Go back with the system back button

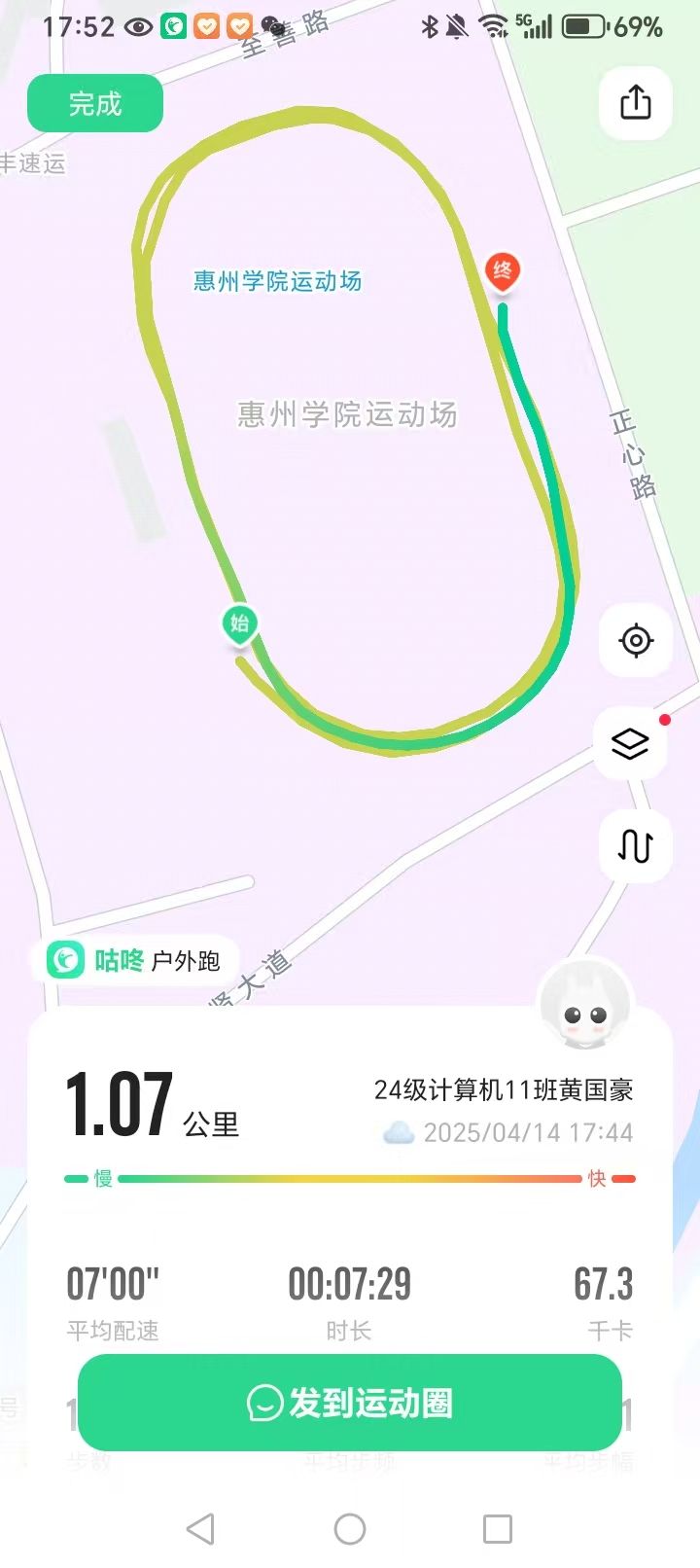click(x=201, y=1529)
